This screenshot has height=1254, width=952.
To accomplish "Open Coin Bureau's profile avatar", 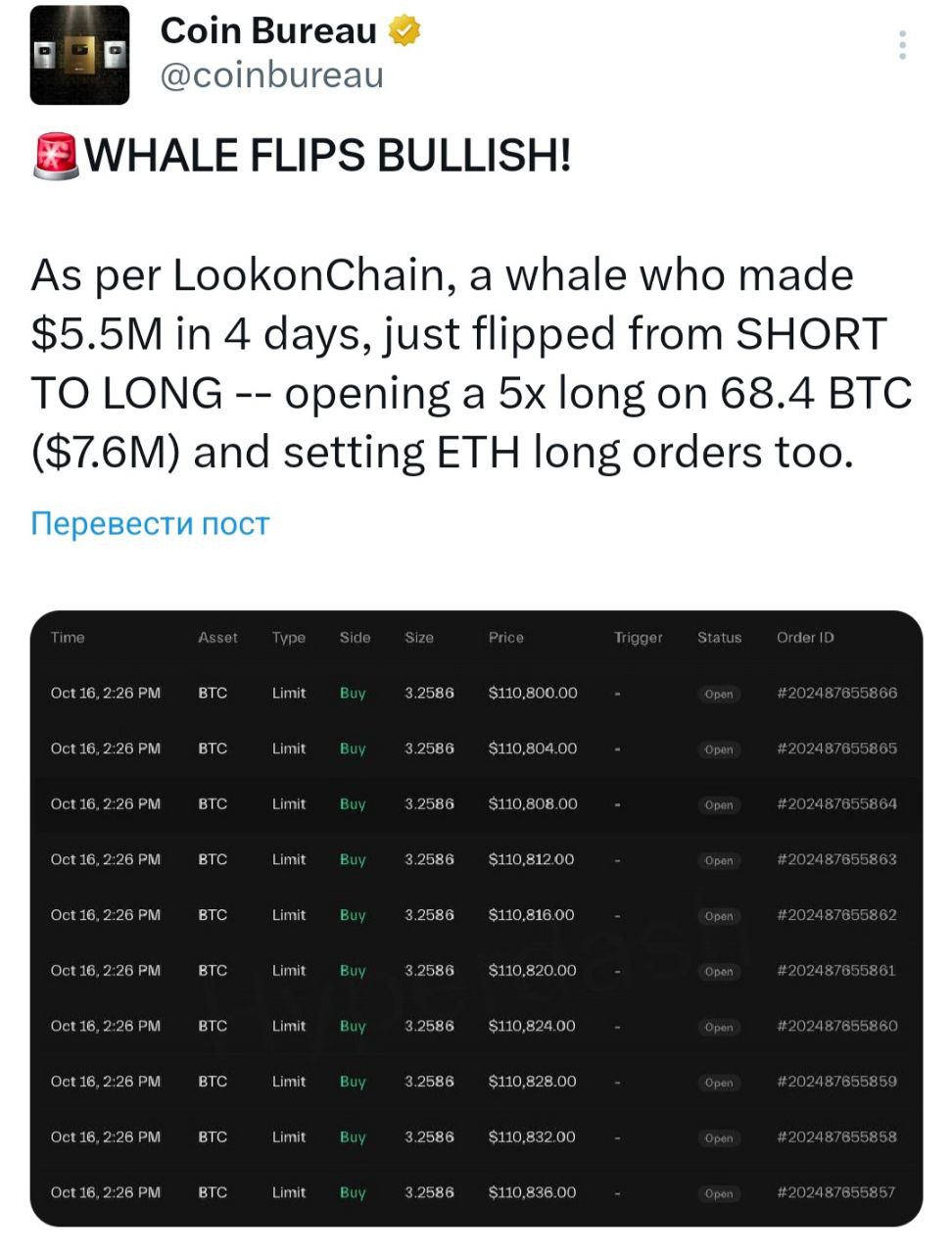I will pos(79,55).
